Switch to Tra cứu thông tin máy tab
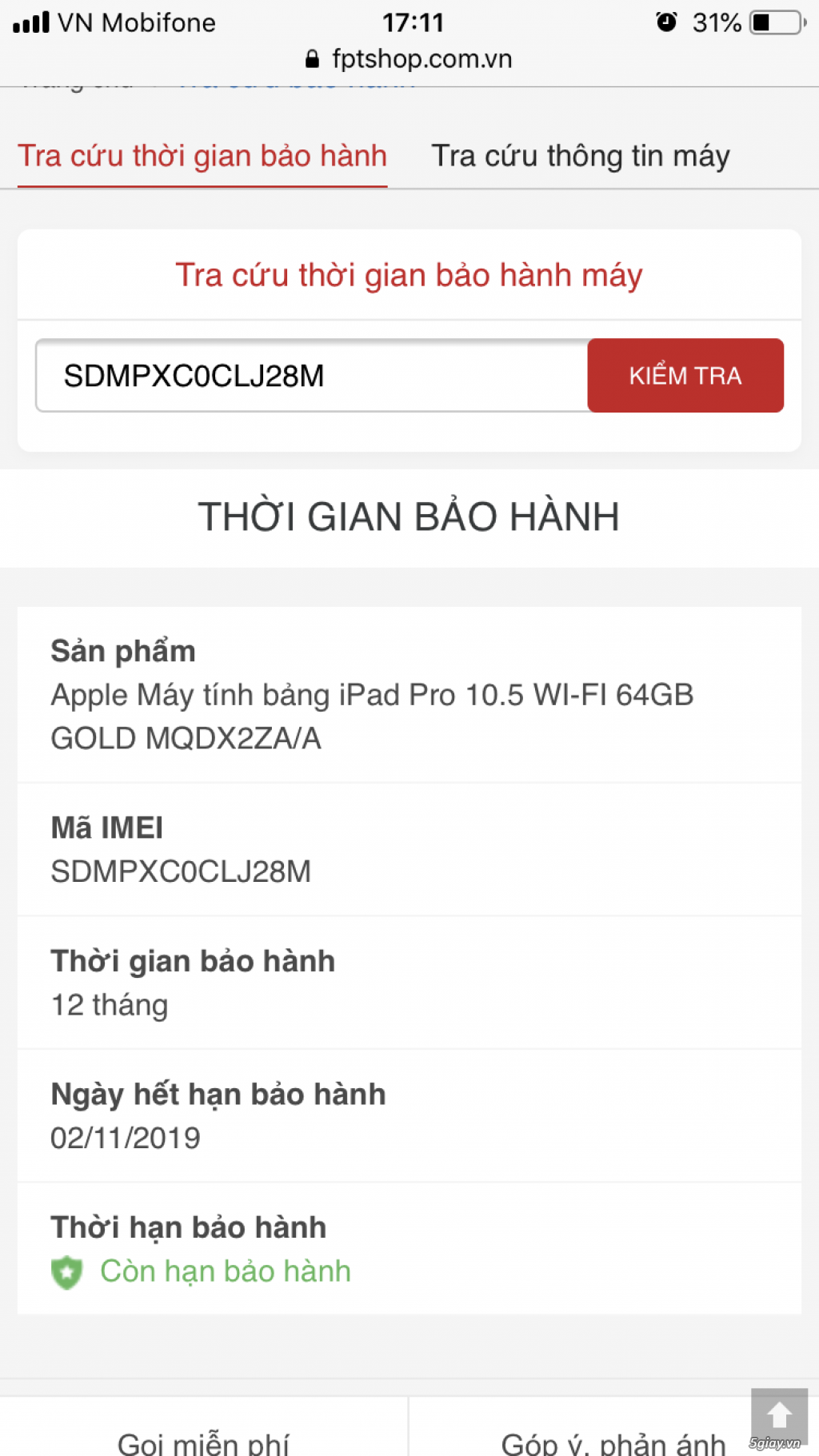 point(580,156)
